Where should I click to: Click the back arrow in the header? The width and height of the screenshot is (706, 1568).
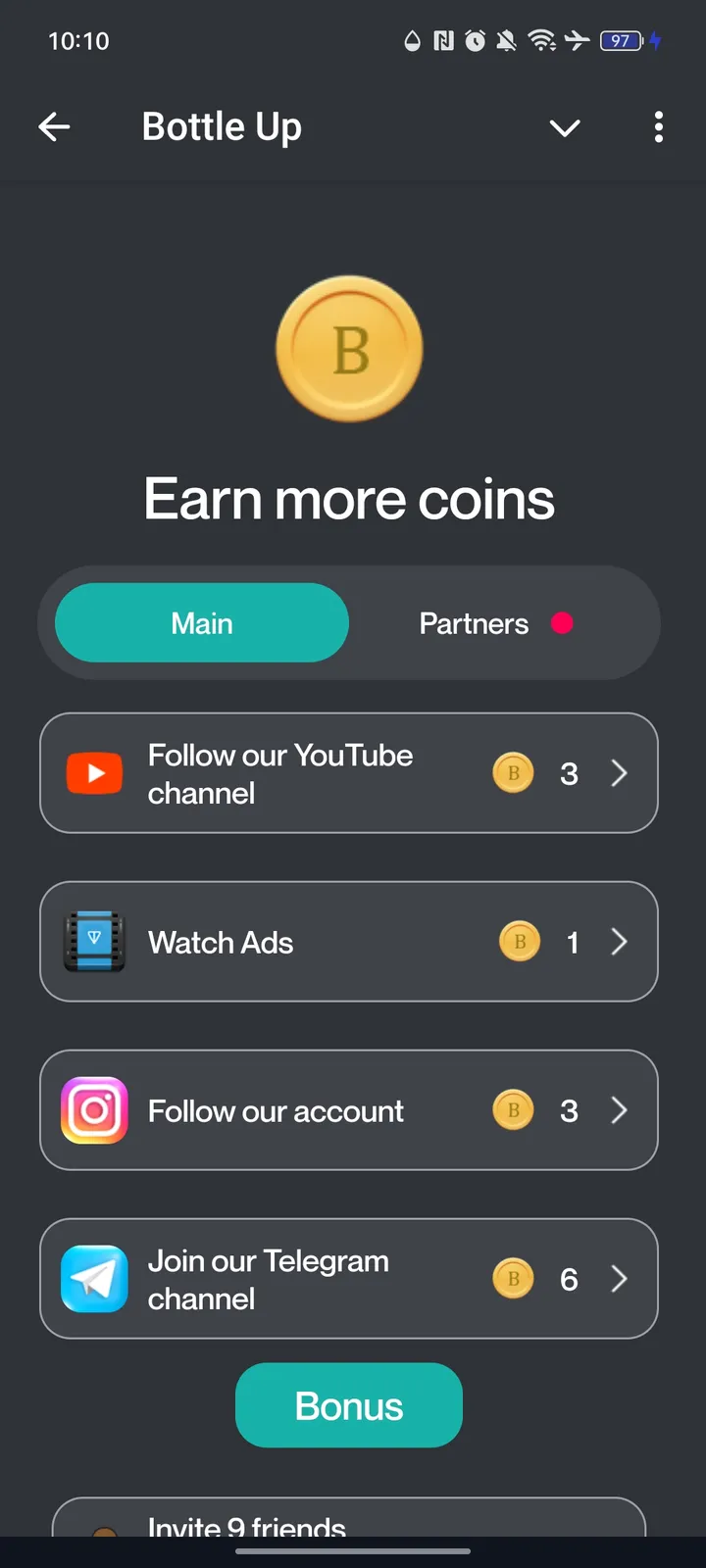[x=55, y=126]
